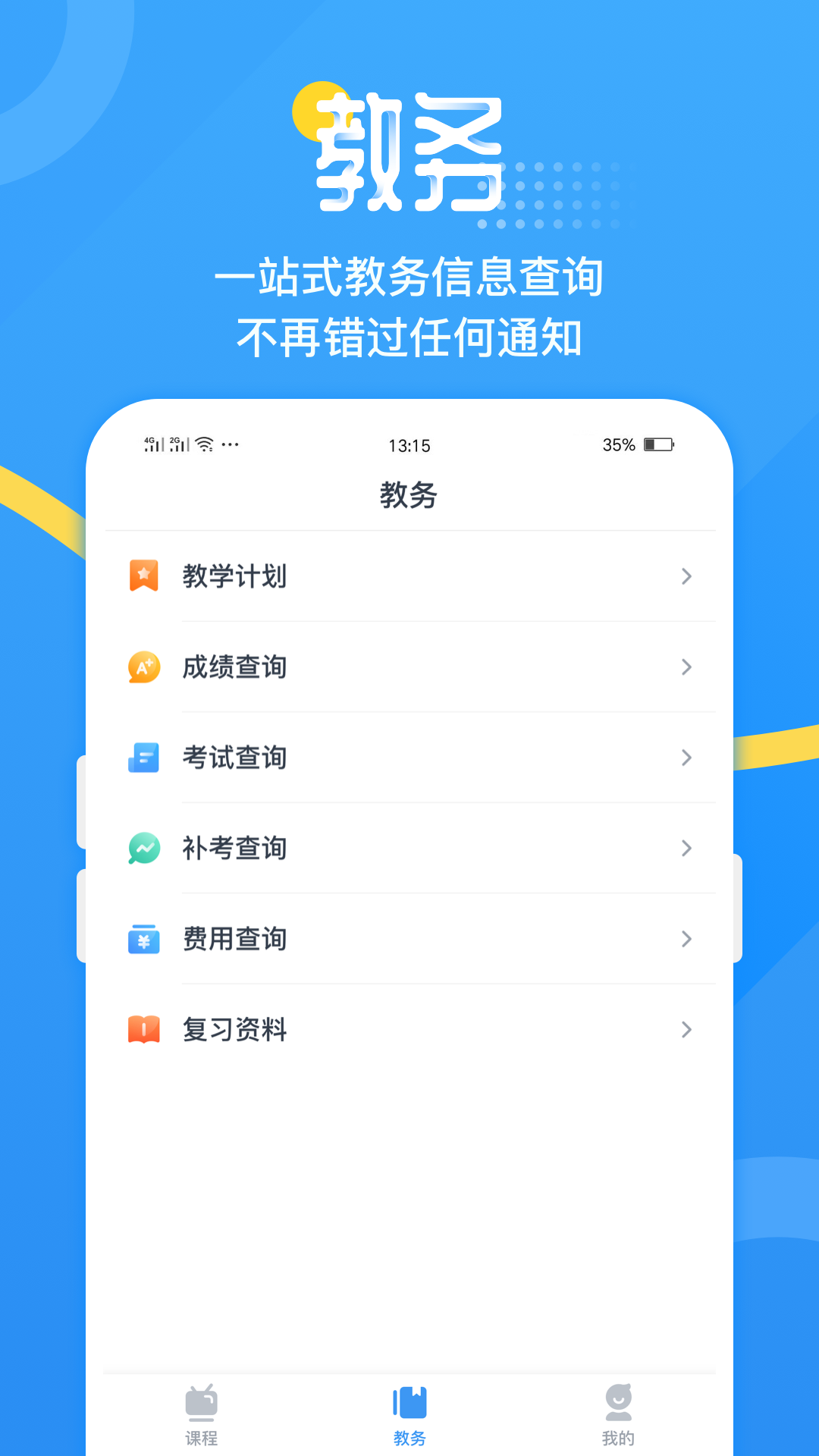
Task: Click the 考试查询 document icon
Action: [x=144, y=758]
